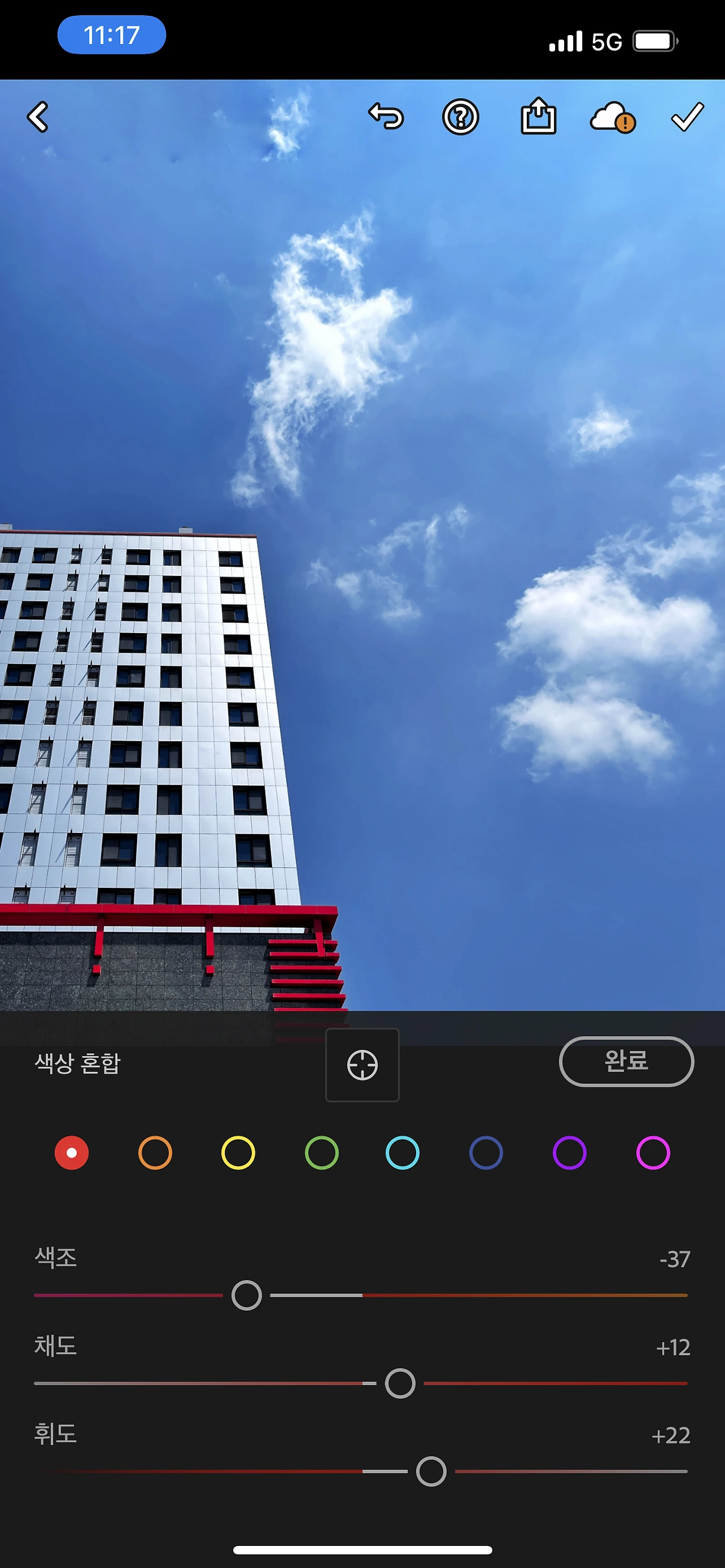Tap 완료 to finish color mixing
725x1568 pixels.
626,1062
